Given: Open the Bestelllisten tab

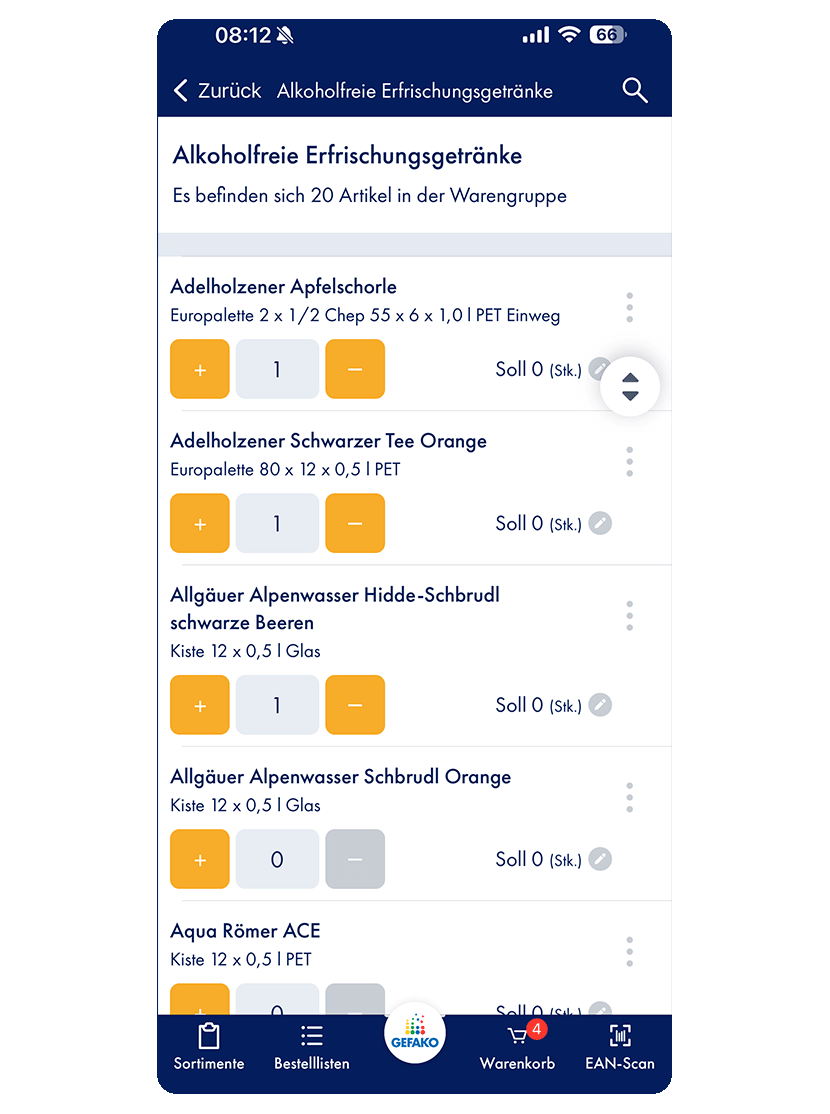Looking at the screenshot, I should pos(312,1047).
